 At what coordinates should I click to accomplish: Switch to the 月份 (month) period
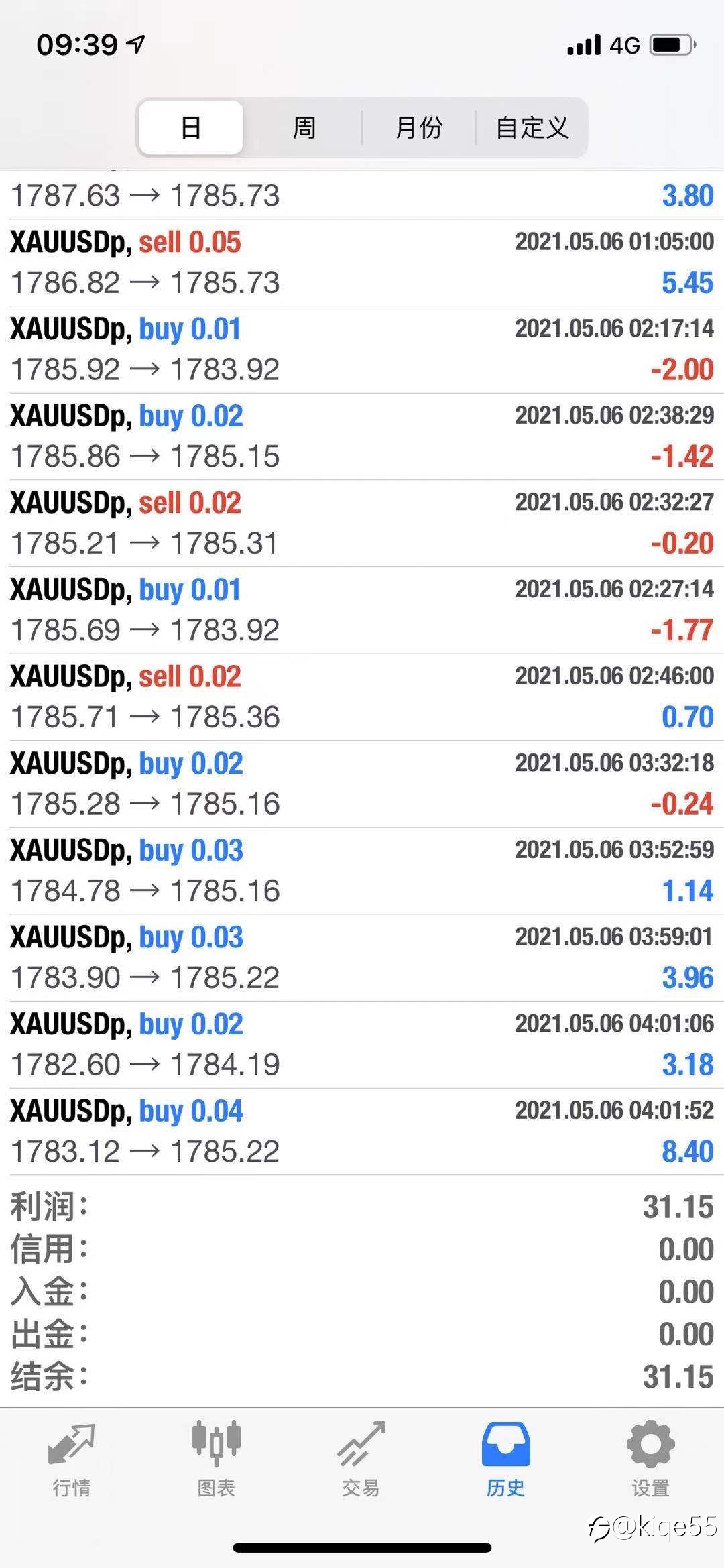pos(419,127)
